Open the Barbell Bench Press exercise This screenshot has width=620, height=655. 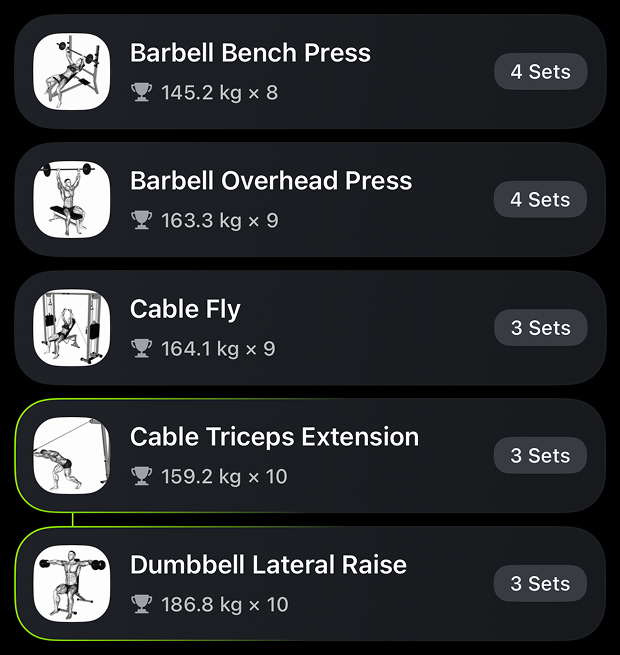tap(250, 54)
